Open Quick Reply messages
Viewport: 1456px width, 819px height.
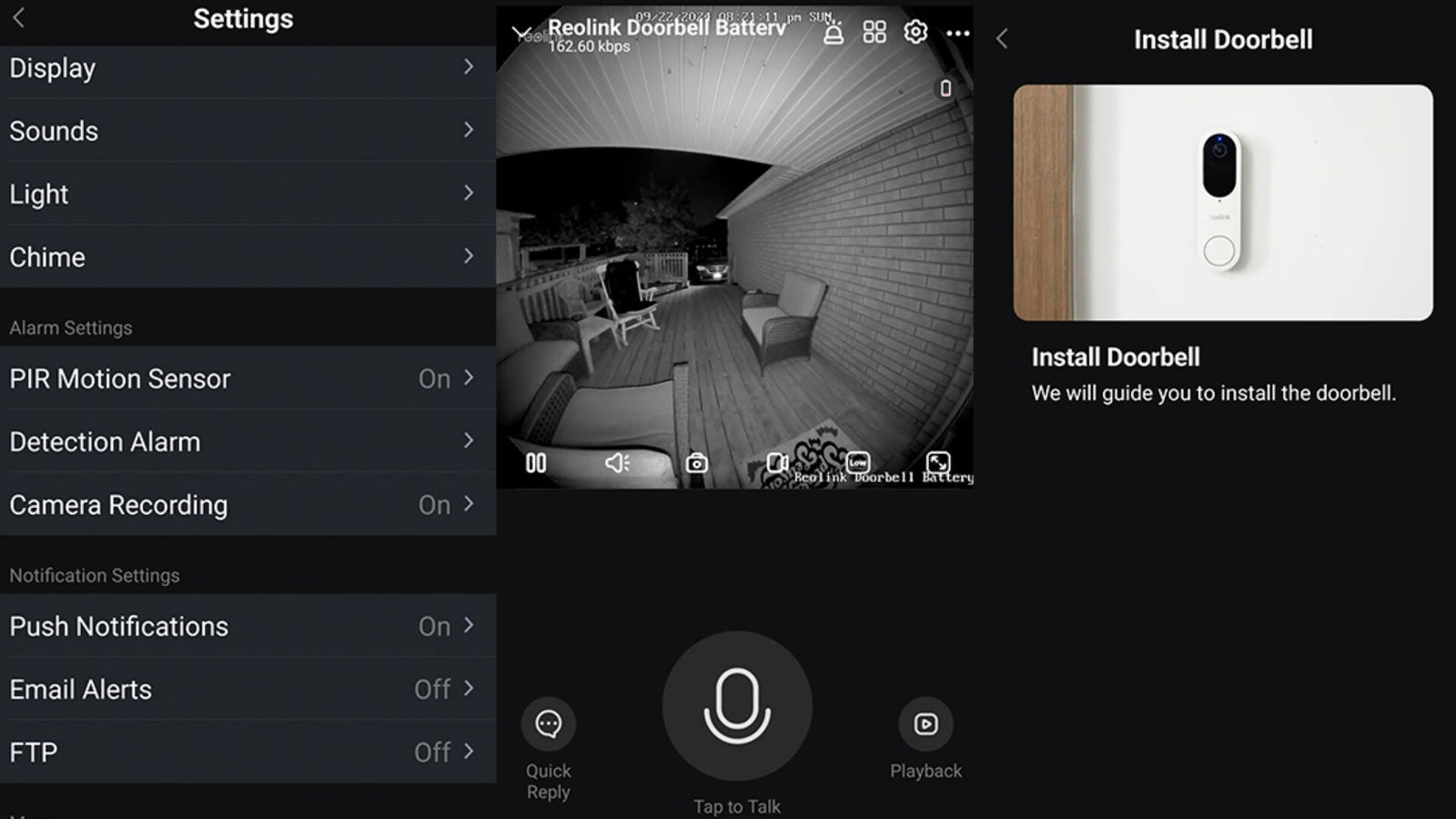[549, 724]
